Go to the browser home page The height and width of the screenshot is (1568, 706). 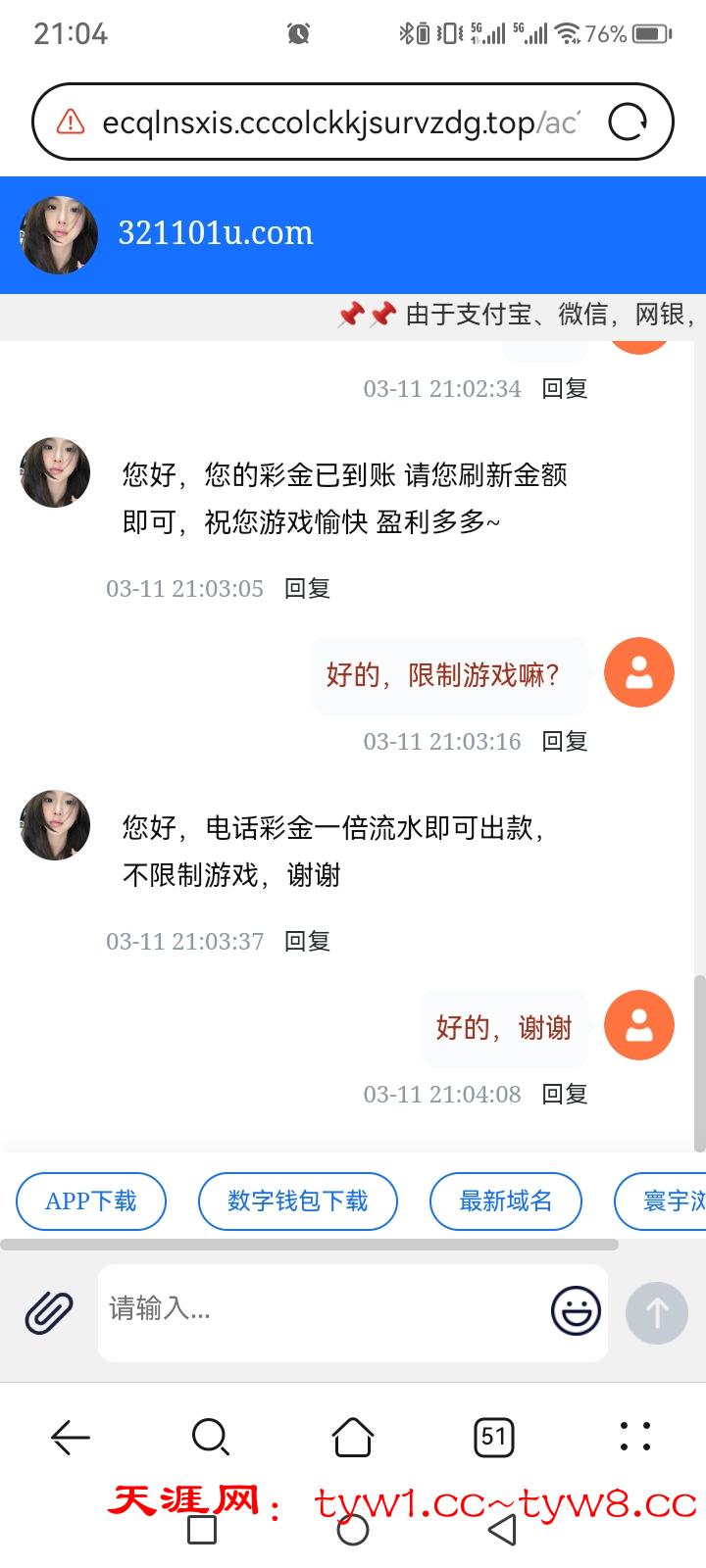[353, 1438]
